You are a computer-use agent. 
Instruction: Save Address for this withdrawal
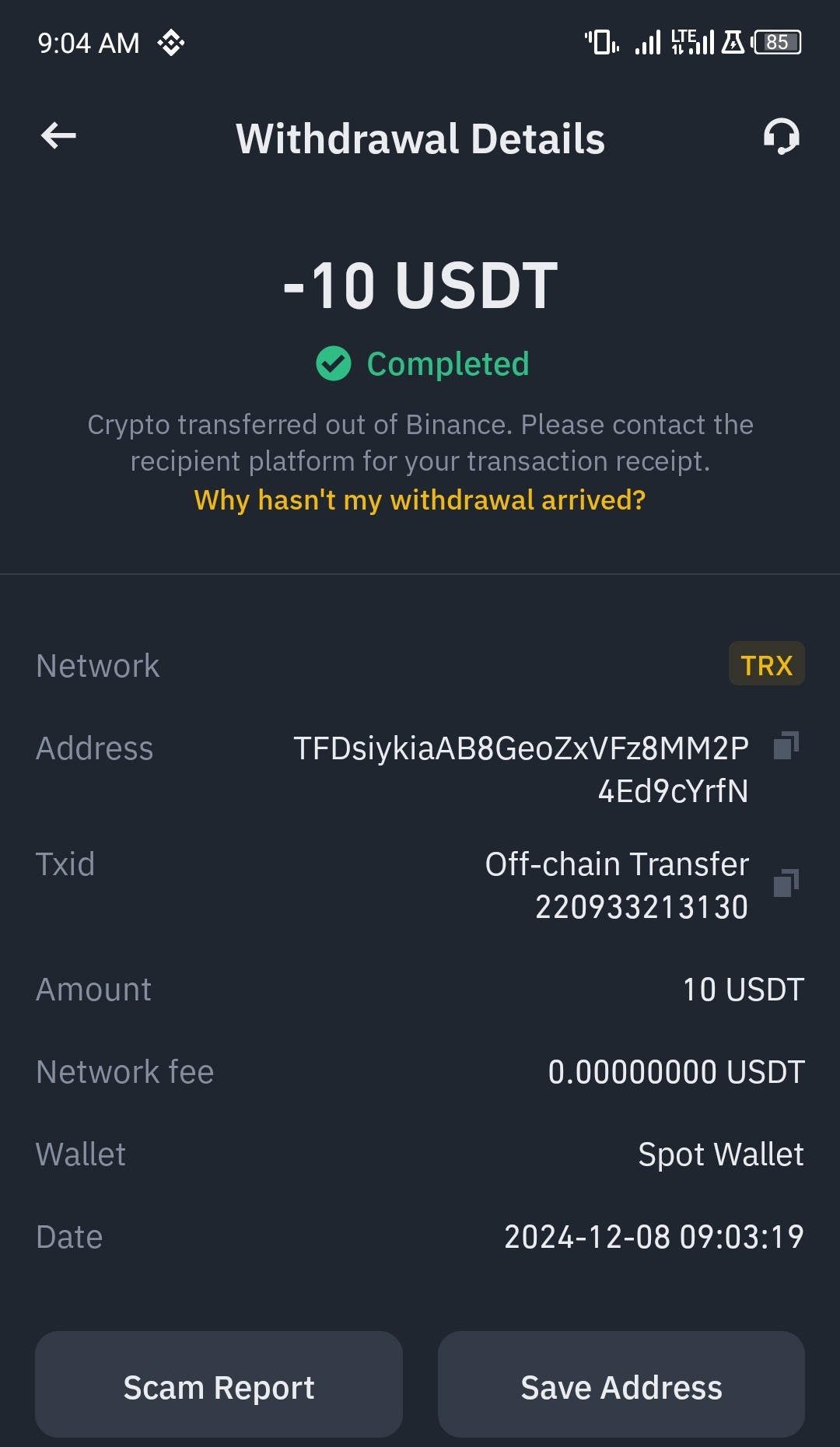(x=621, y=1385)
